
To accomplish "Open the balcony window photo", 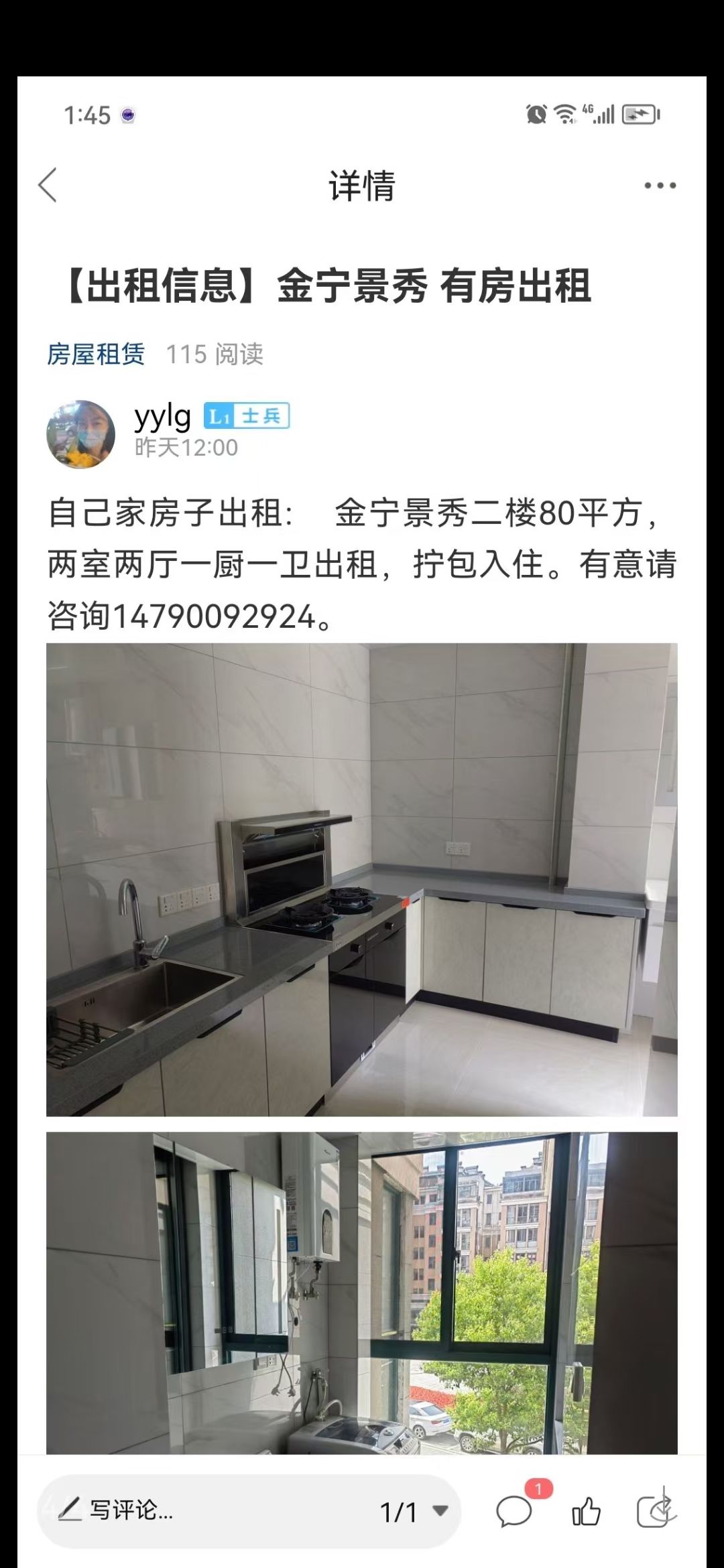I will (x=362, y=1292).
